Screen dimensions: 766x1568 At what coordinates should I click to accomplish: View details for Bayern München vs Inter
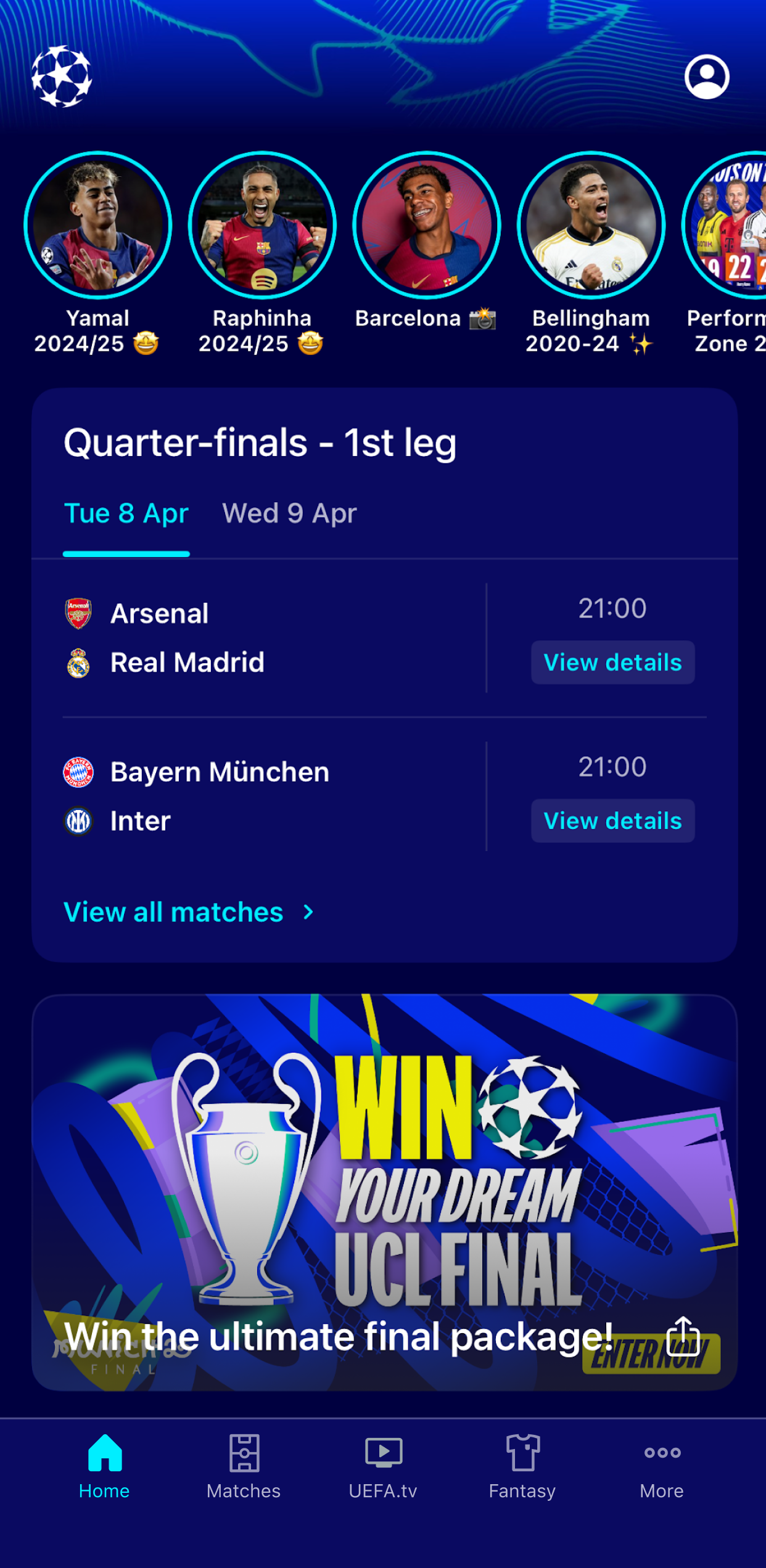coord(612,821)
